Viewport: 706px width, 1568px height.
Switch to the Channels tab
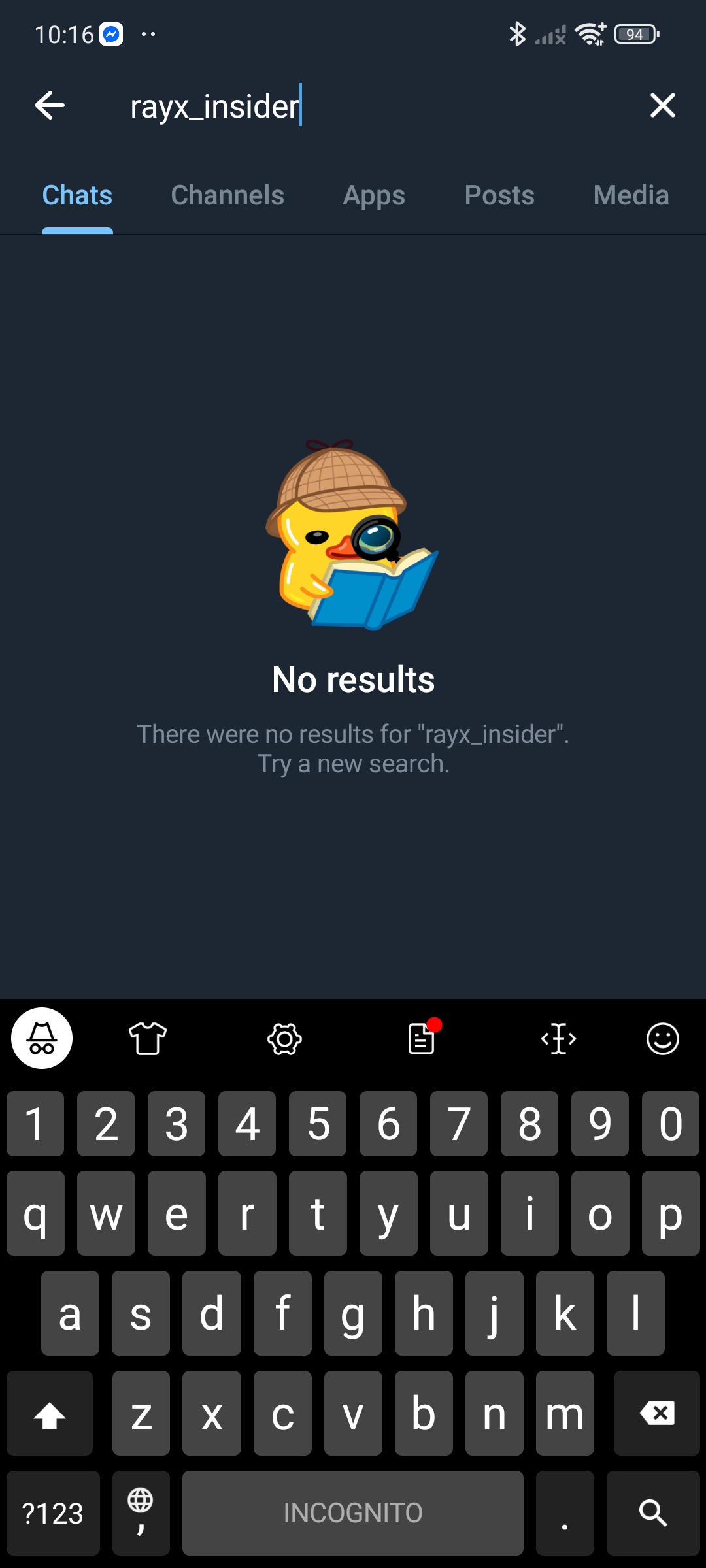[227, 195]
